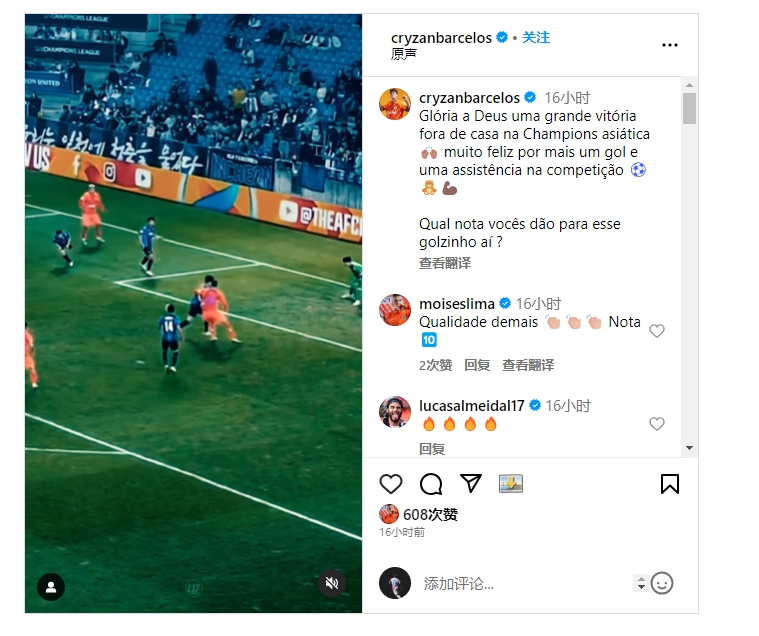Save this post with the bookmark icon

click(x=670, y=484)
